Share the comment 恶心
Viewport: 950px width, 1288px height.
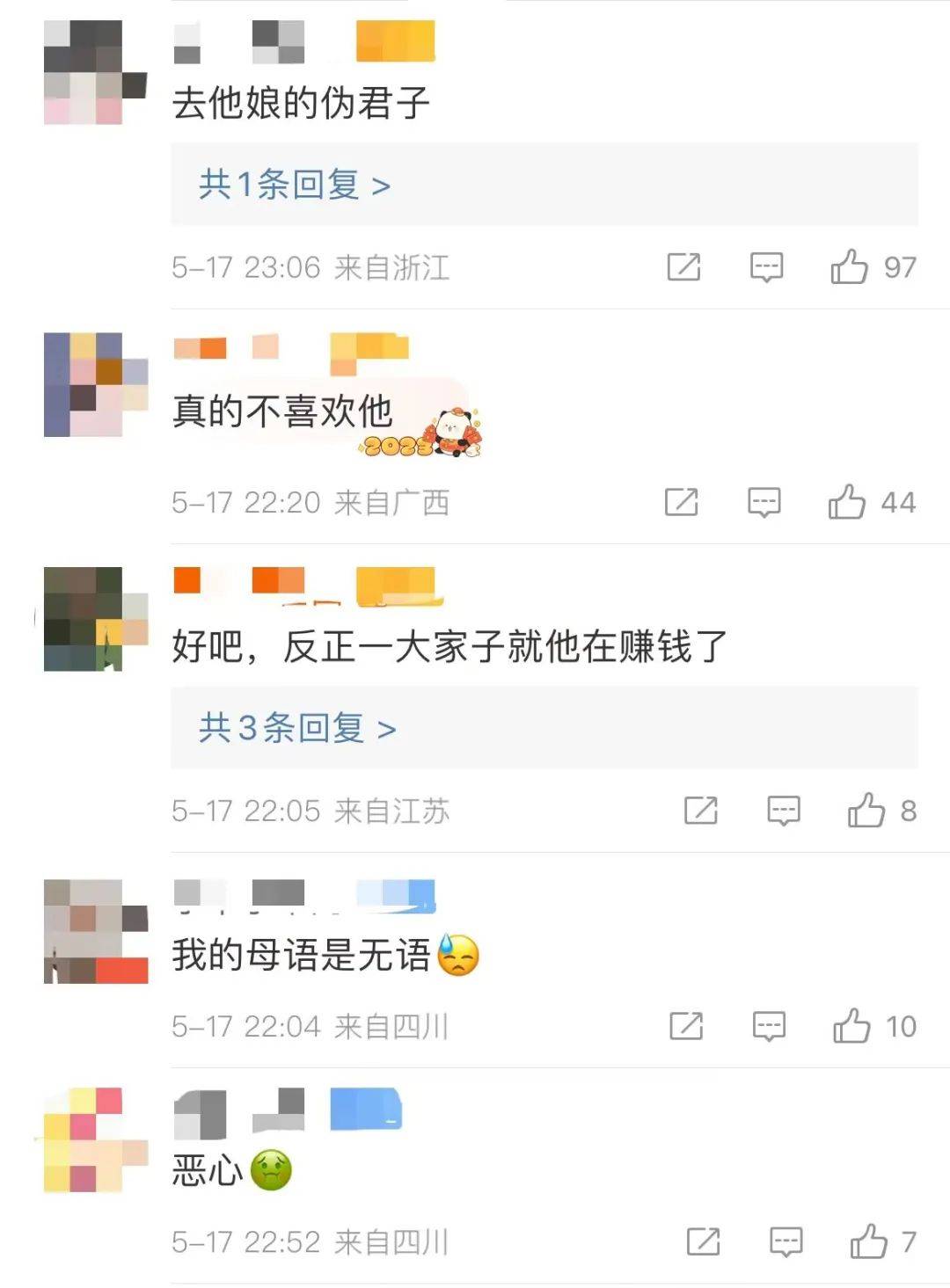[x=703, y=1241]
